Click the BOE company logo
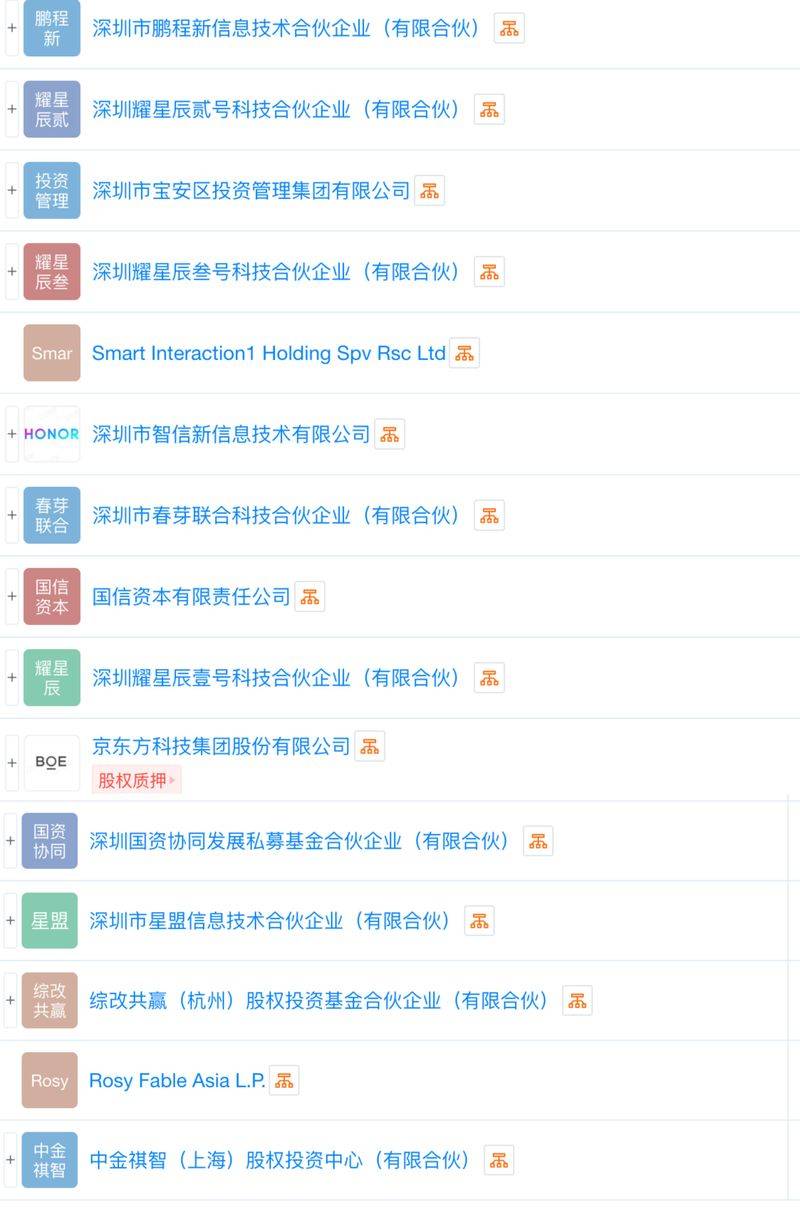Image resolution: width=800 pixels, height=1220 pixels. click(x=50, y=762)
